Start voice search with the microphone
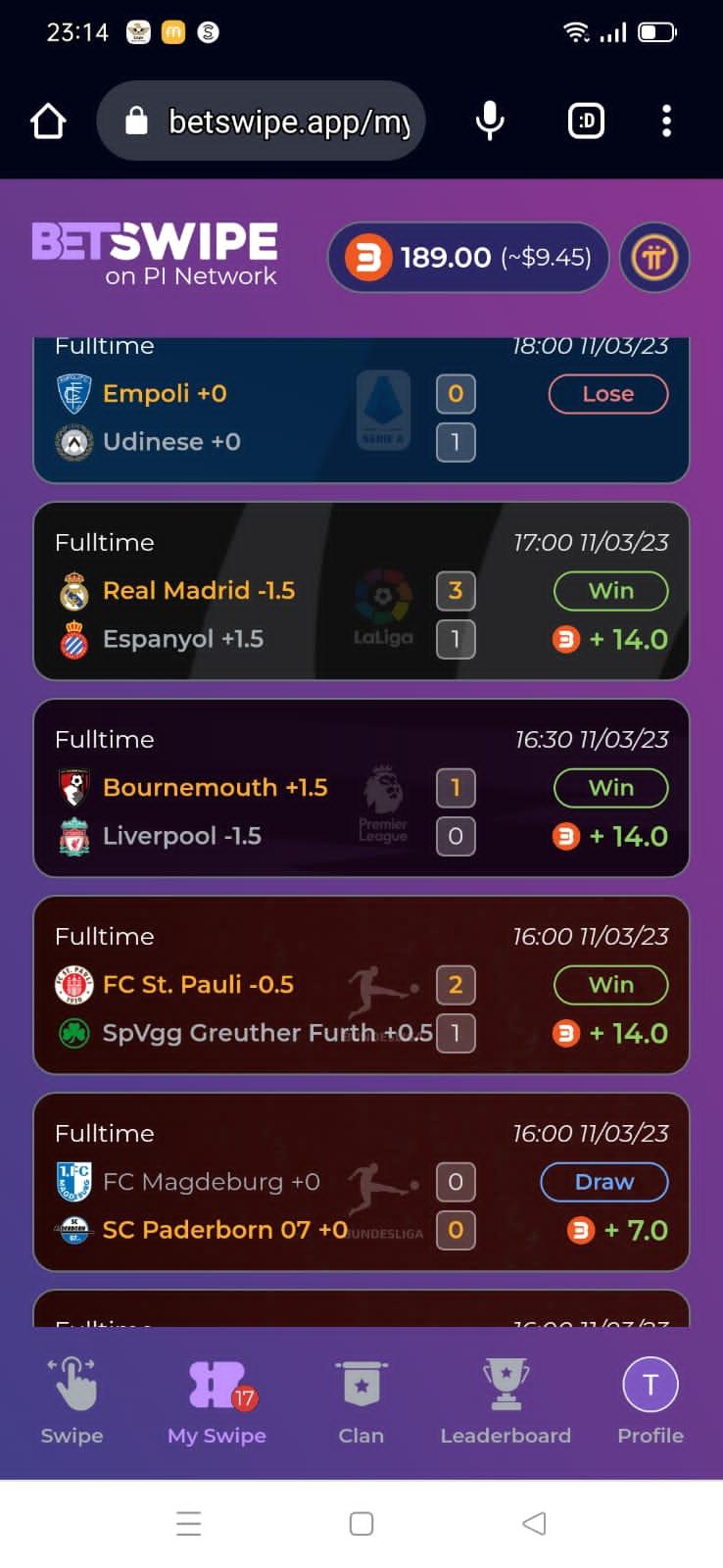 point(490,122)
